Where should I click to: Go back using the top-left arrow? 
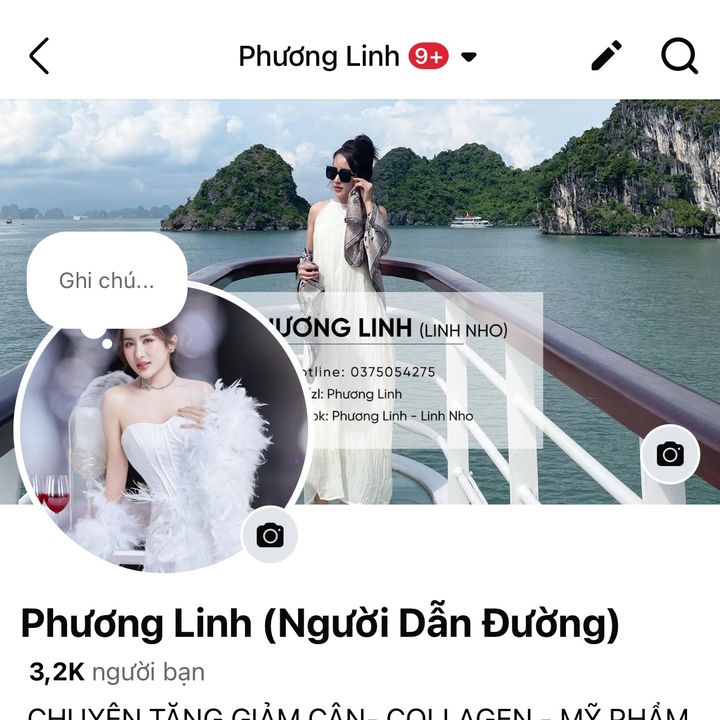39,56
